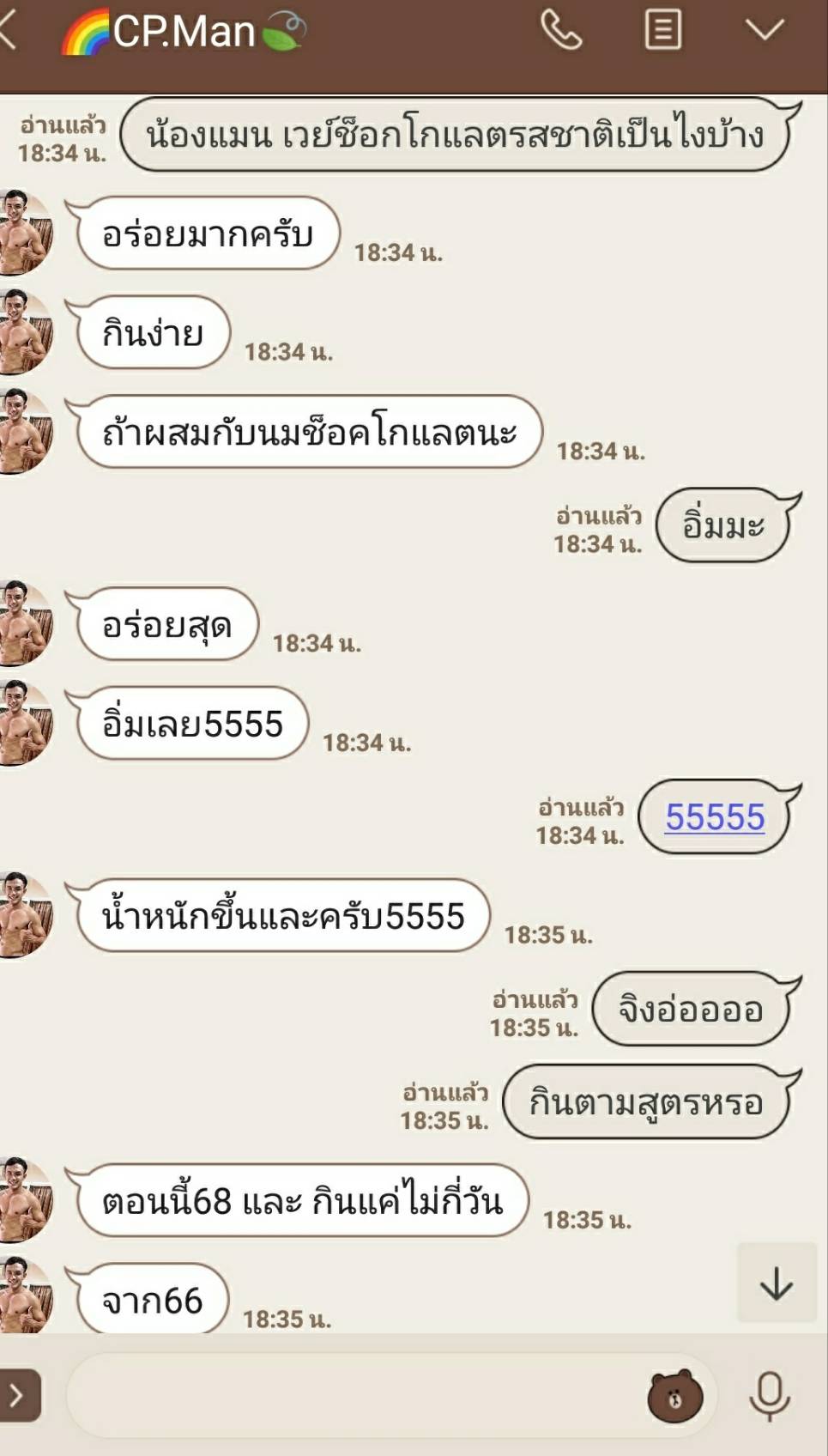The height and width of the screenshot is (1456, 828).
Task: Record a voice message with microphone
Action: (x=770, y=1396)
